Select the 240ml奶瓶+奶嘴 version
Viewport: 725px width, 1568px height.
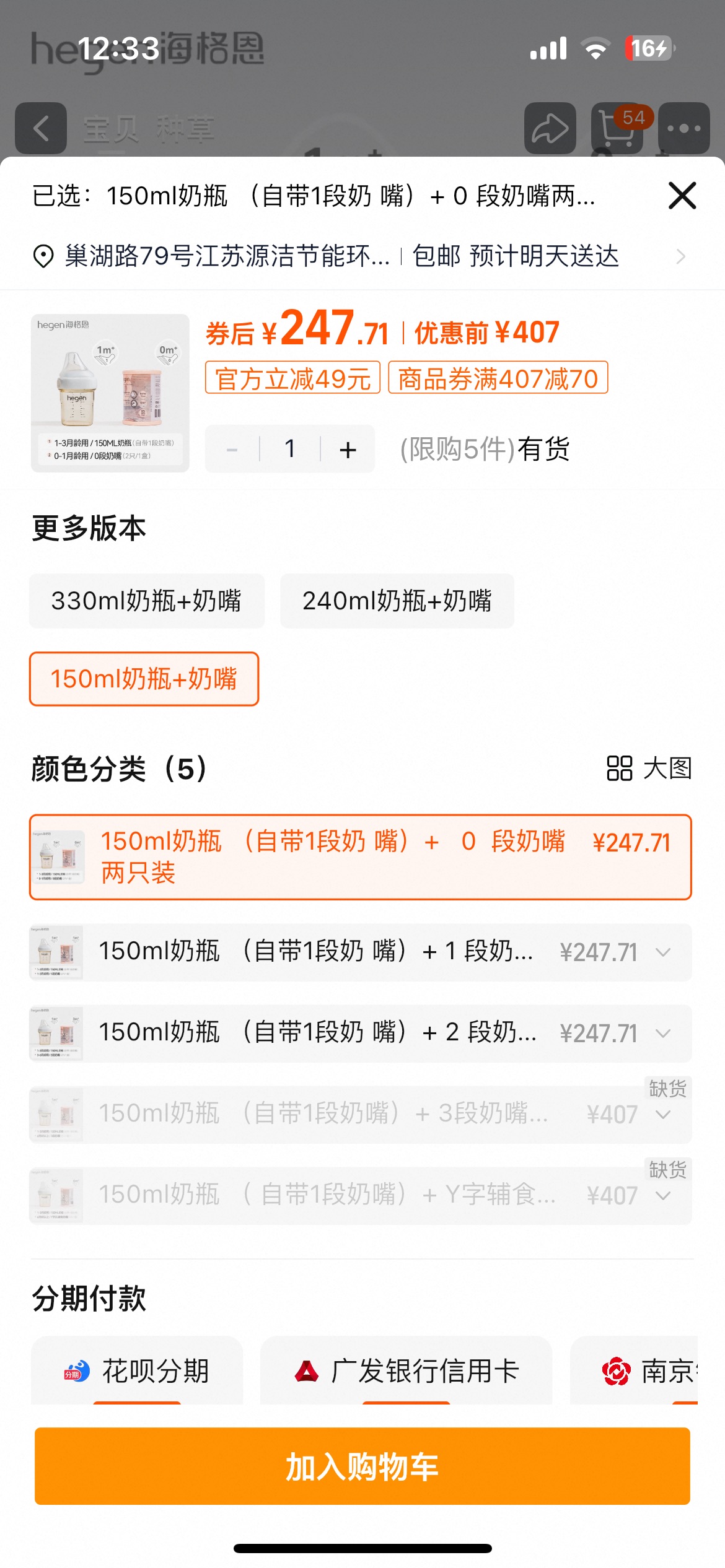397,601
